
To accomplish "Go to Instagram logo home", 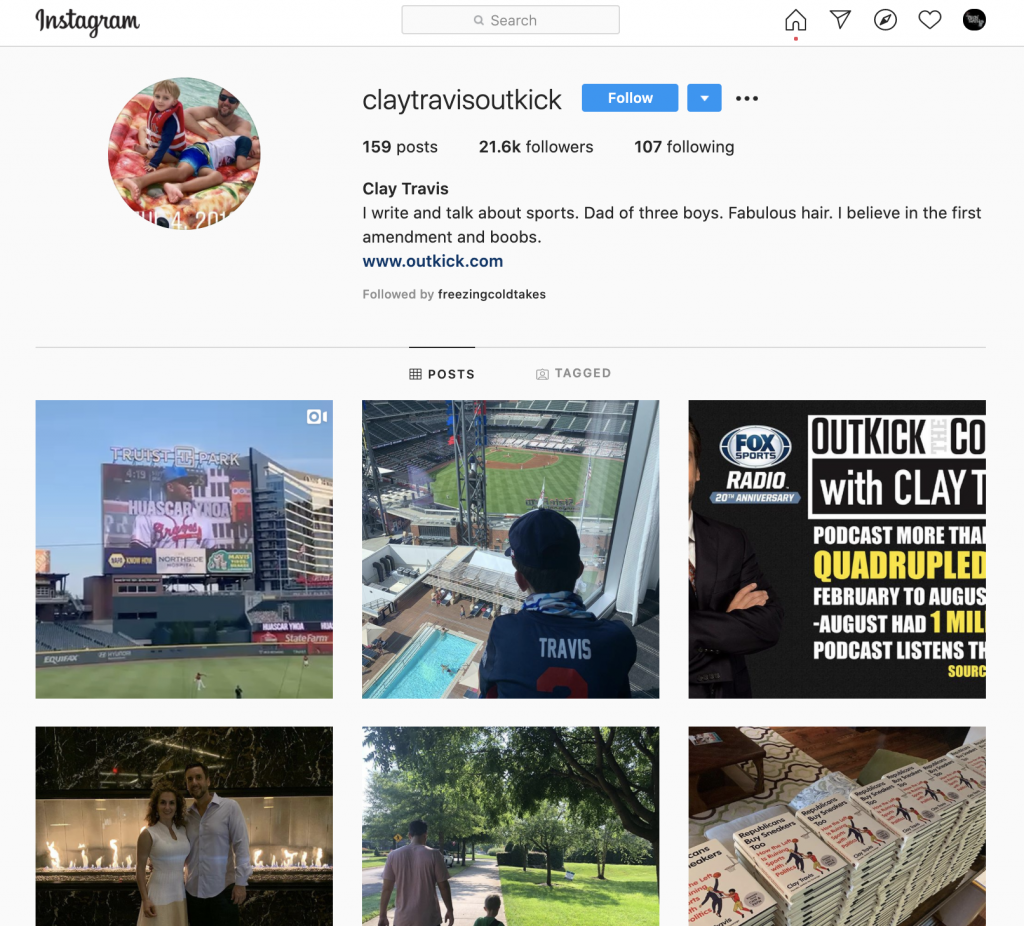I will pos(87,21).
